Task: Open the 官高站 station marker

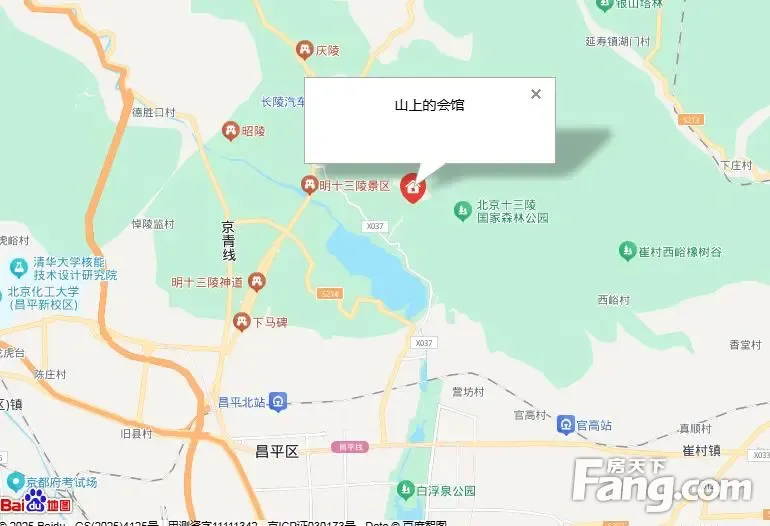Action: tap(566, 425)
